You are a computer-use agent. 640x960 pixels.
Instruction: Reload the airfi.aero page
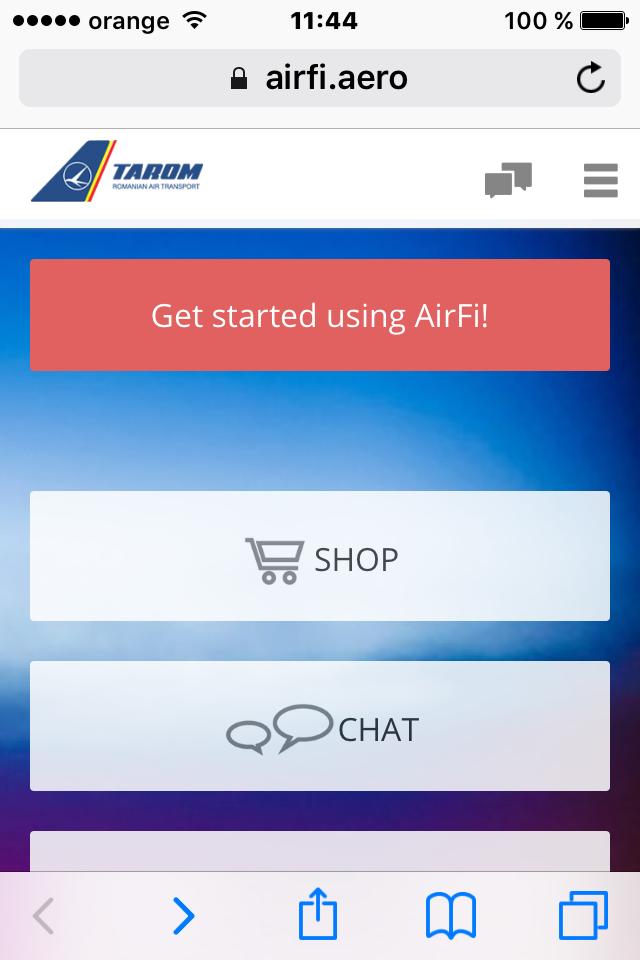(x=591, y=78)
